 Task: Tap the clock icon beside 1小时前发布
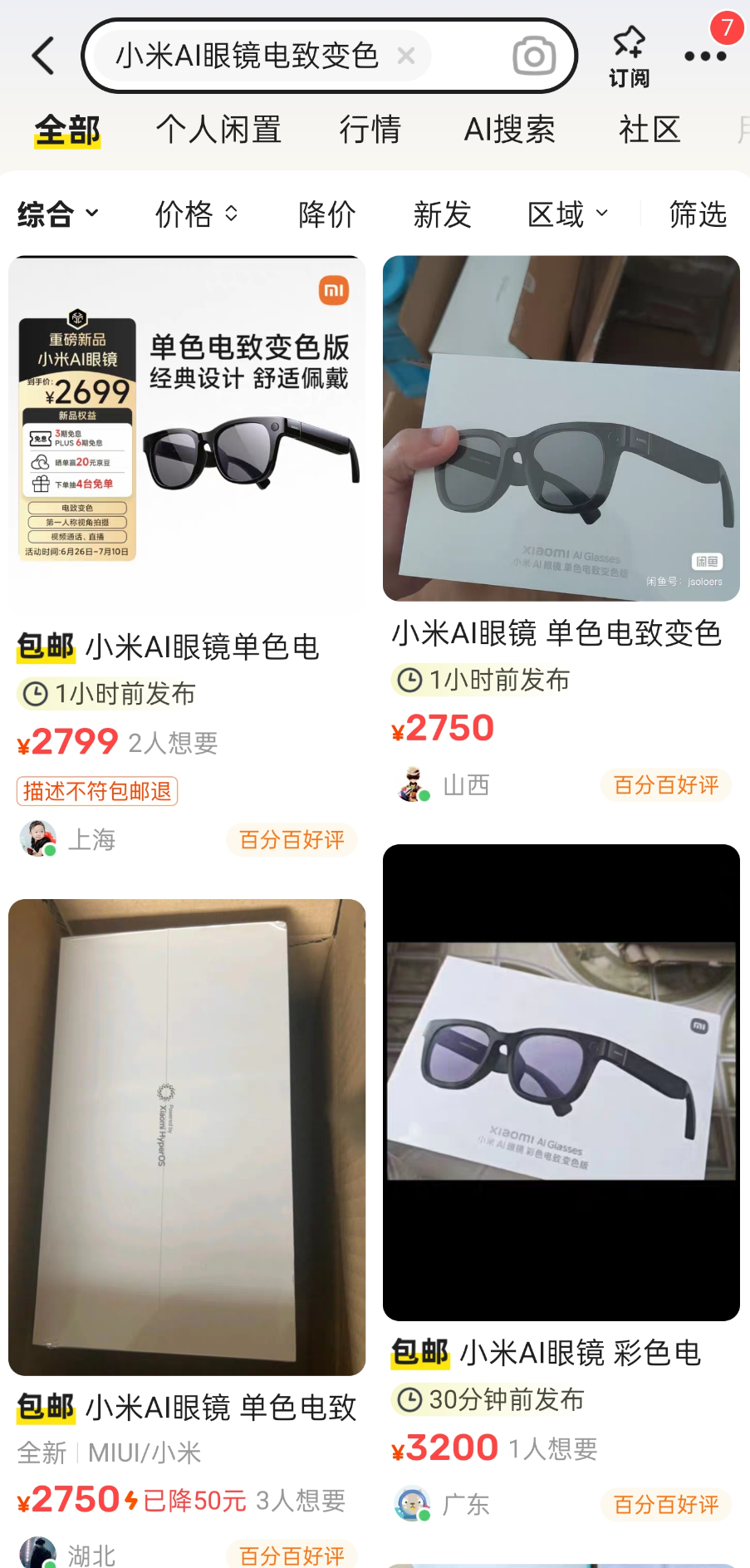35,693
